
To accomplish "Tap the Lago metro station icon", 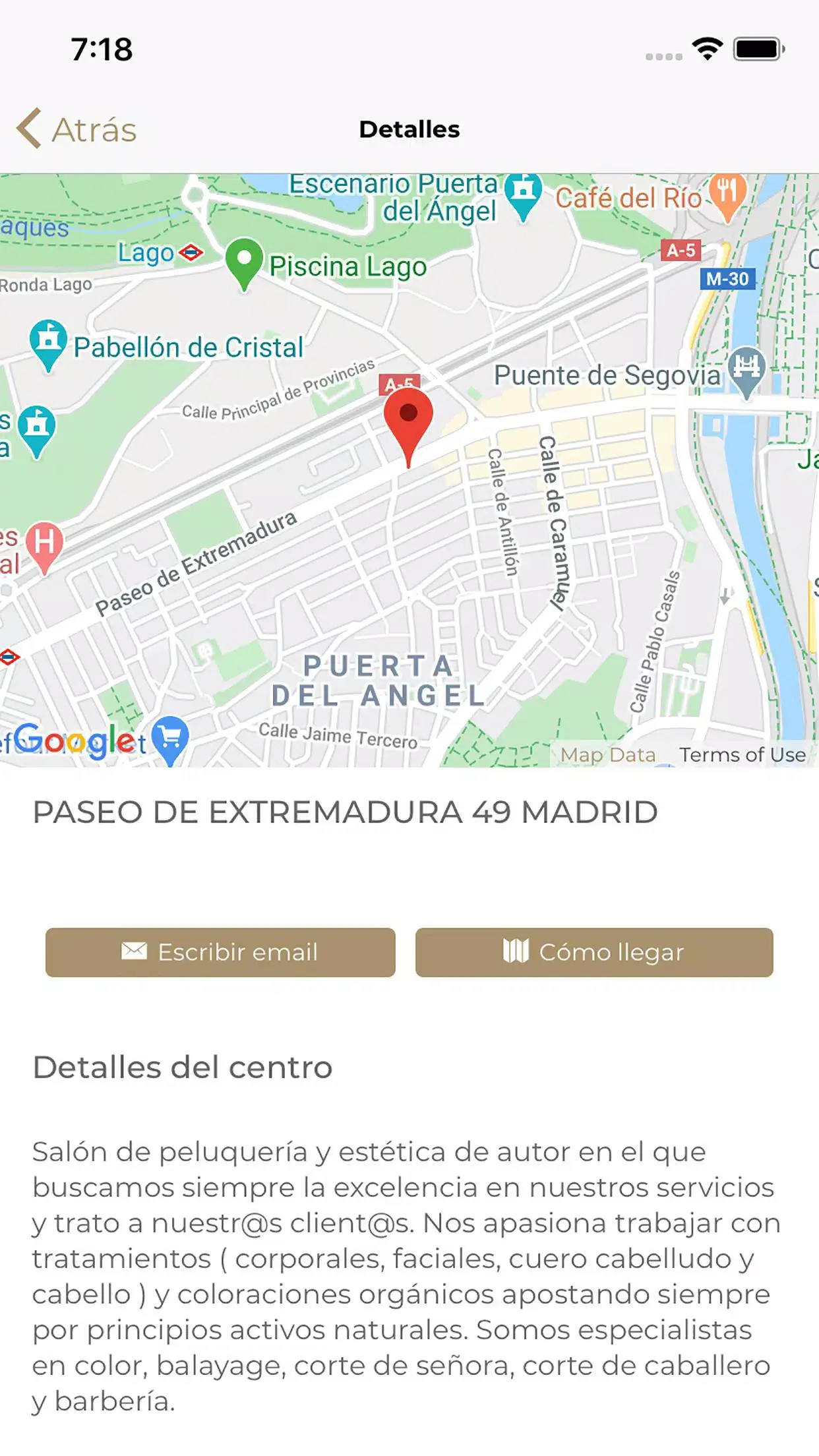I will (x=192, y=253).
